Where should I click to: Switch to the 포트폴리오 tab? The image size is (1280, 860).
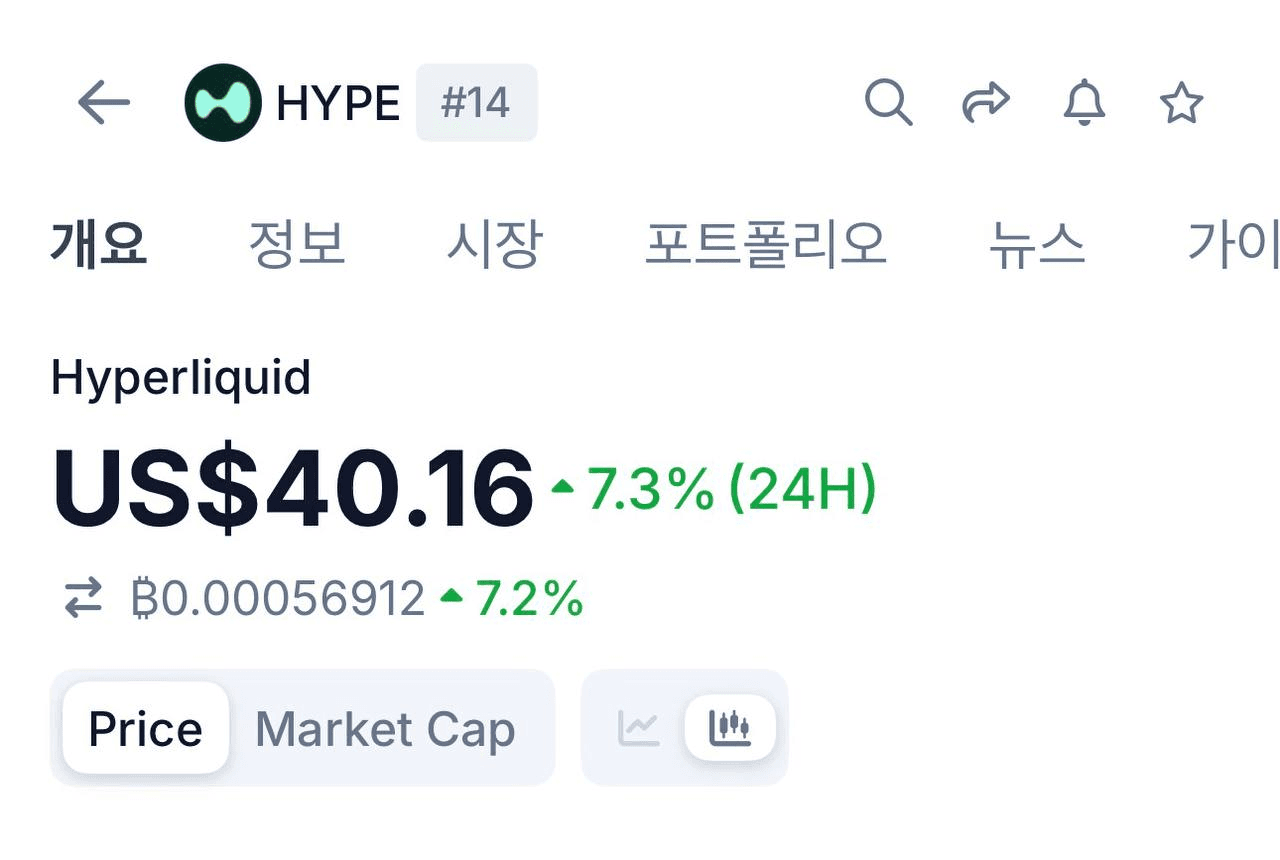(765, 244)
